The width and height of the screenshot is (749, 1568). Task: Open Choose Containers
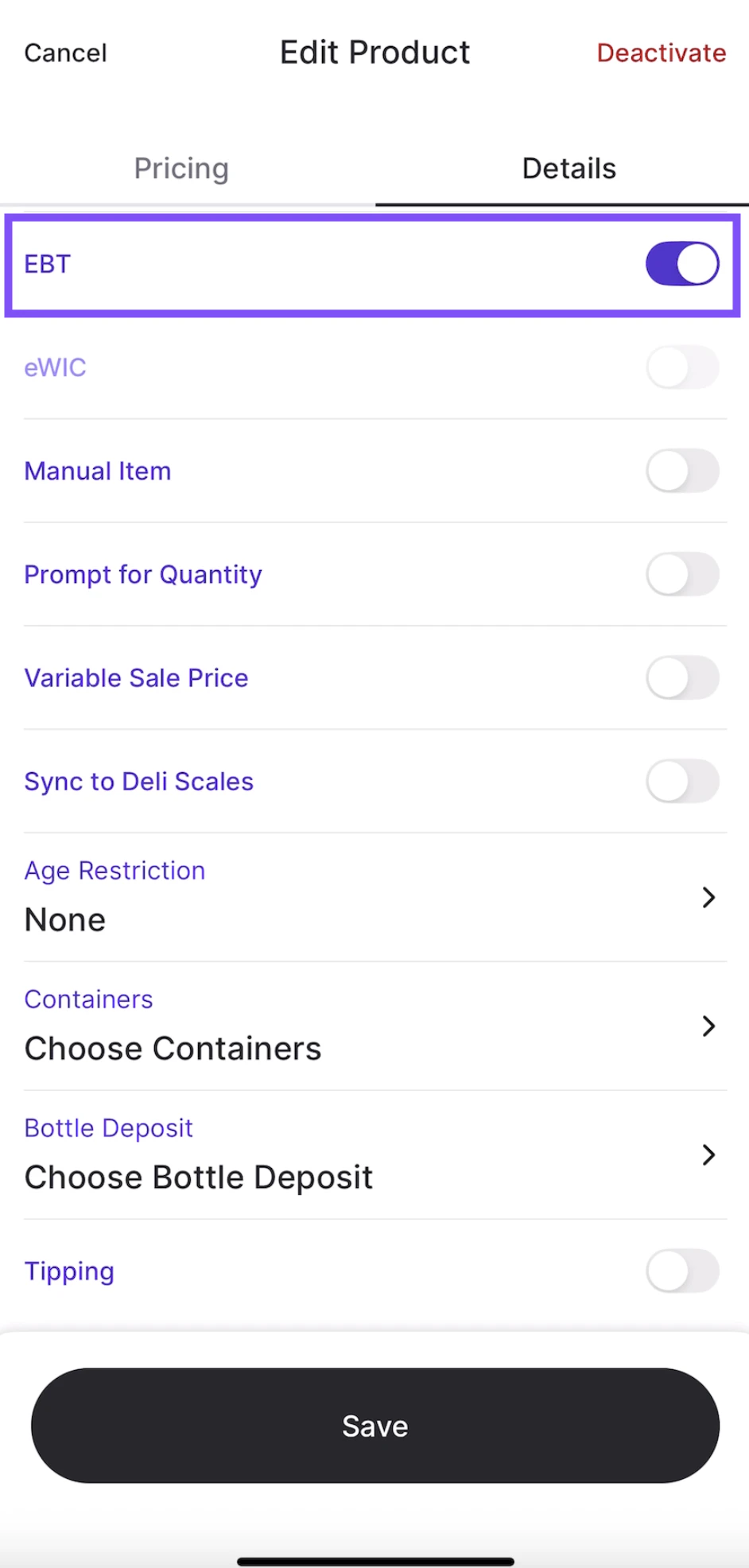pos(374,1026)
